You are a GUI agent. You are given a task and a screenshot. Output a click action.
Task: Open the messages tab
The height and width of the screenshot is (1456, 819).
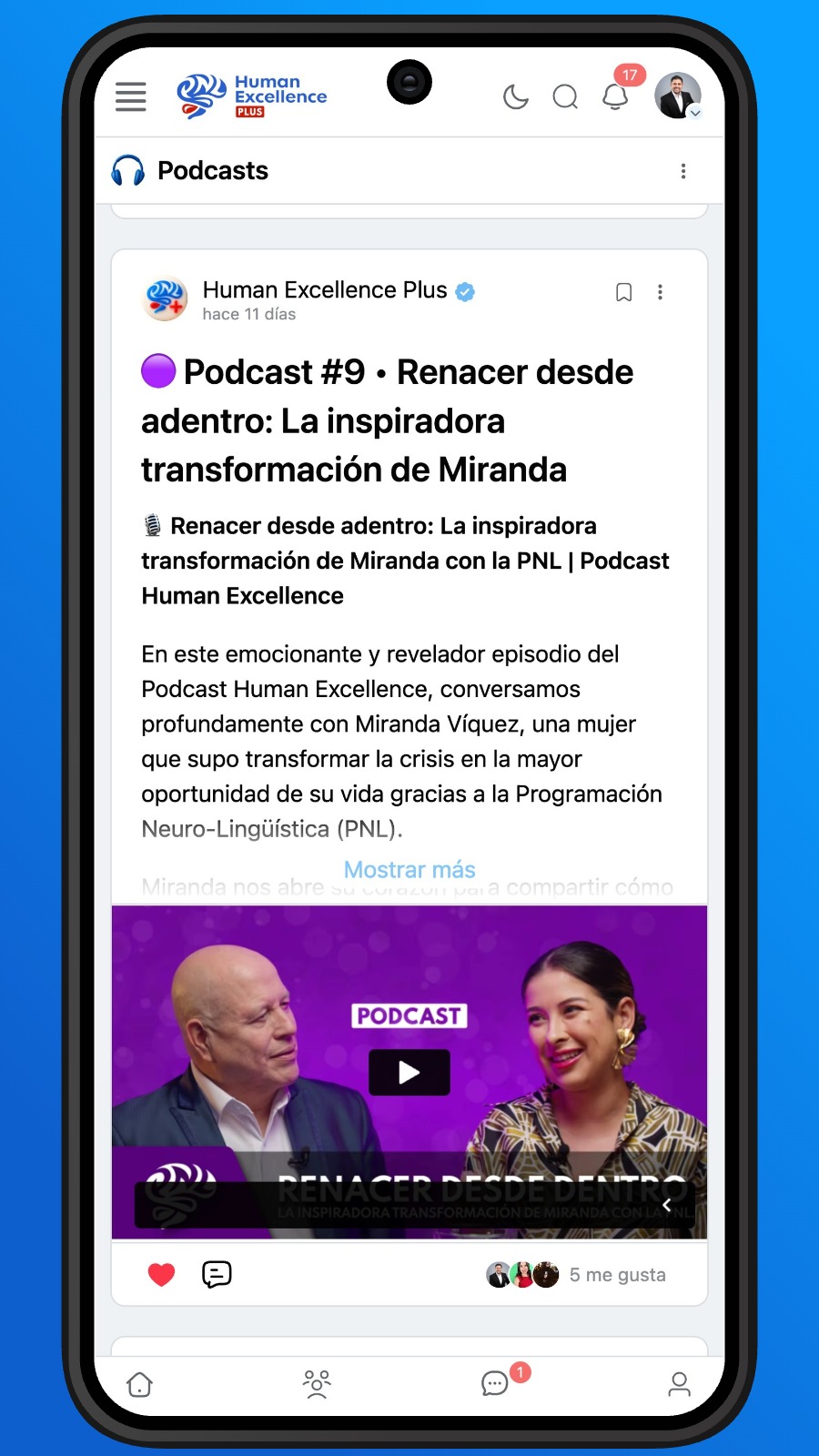[x=495, y=1384]
